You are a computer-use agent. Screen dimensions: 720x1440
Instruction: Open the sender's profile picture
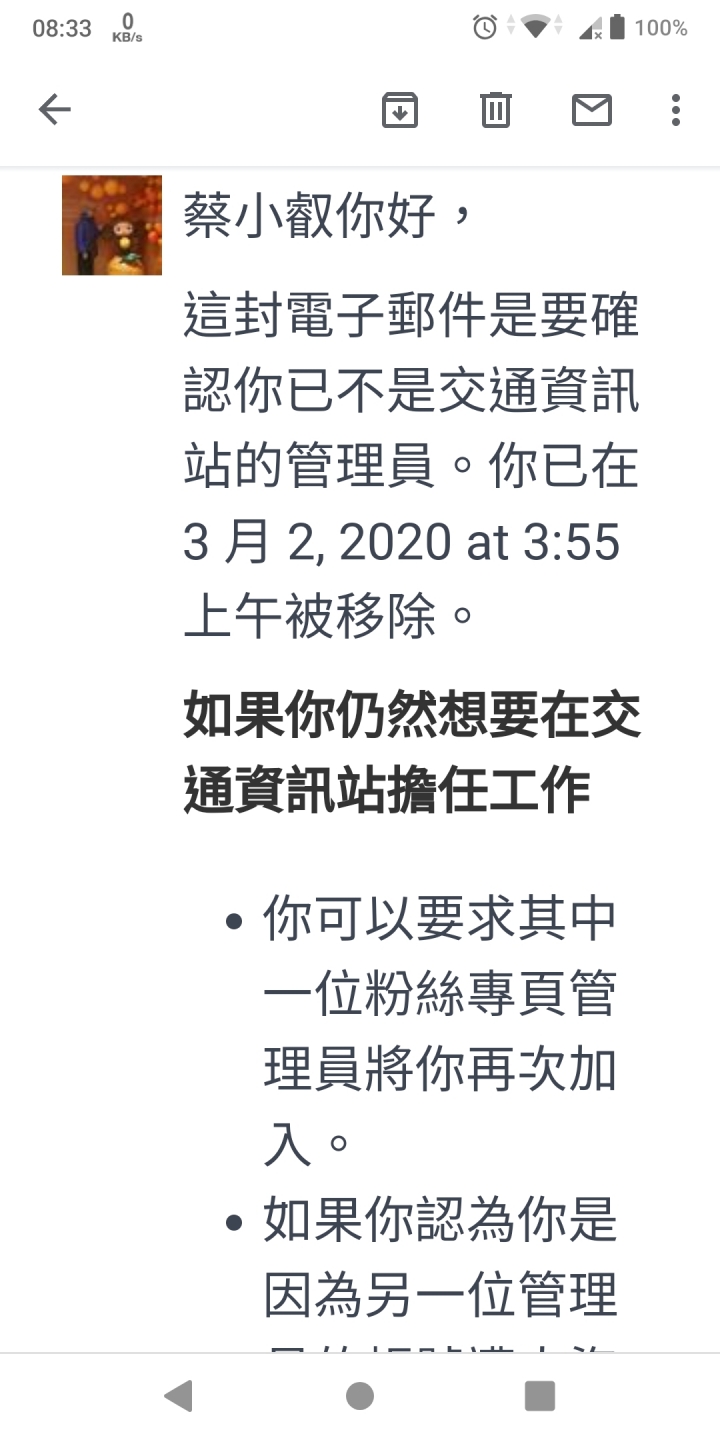[112, 225]
